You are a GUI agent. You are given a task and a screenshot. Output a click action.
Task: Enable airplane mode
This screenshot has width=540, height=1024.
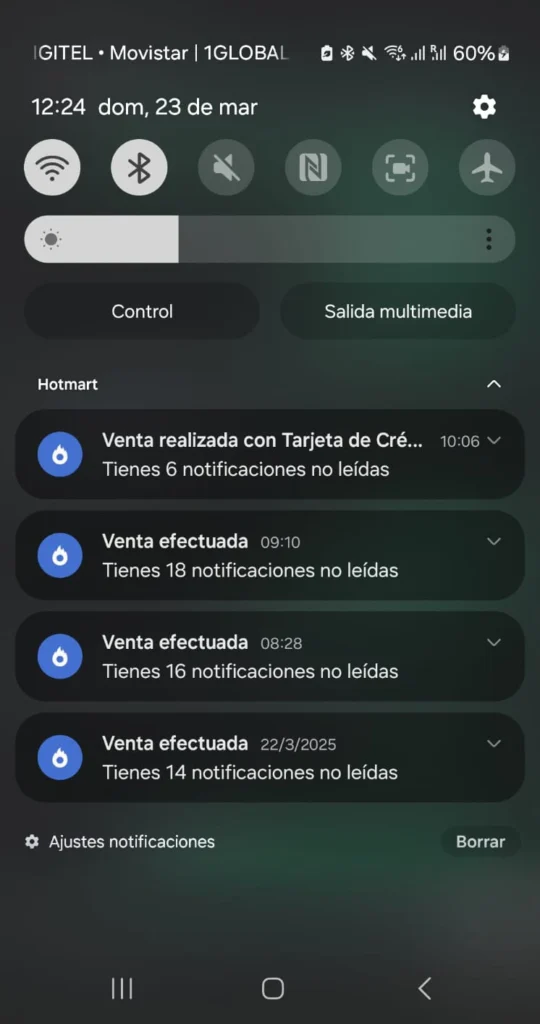[487, 168]
